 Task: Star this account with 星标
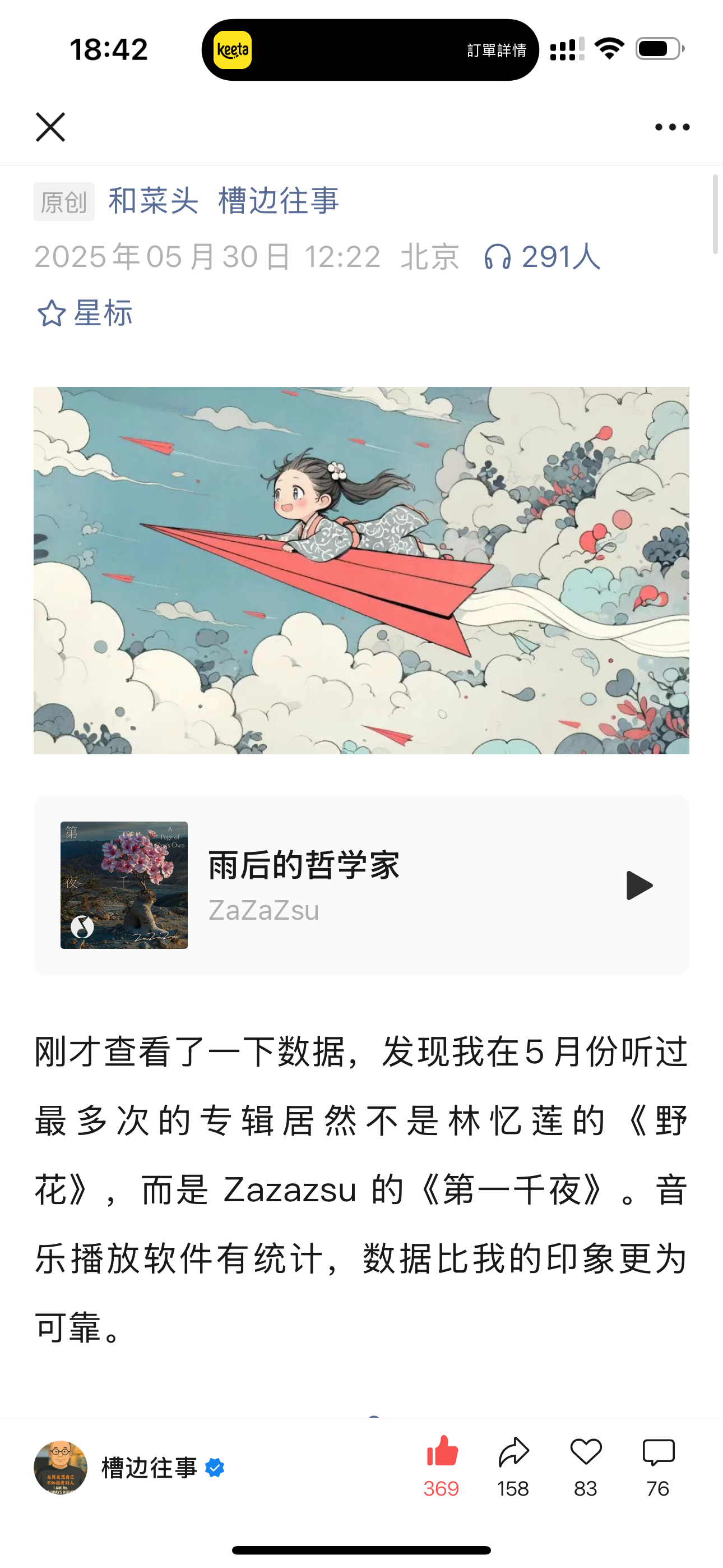point(85,313)
